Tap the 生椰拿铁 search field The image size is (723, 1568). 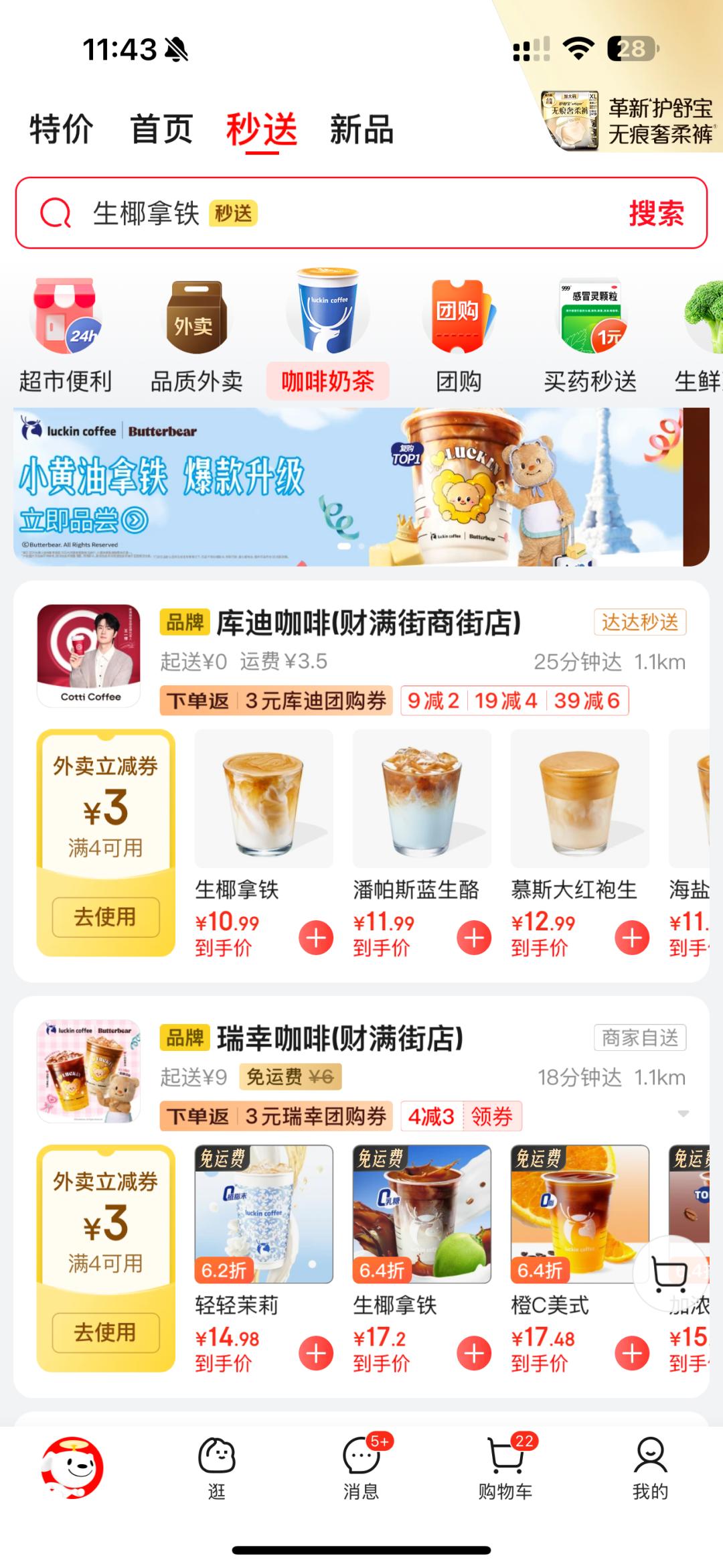(335, 214)
